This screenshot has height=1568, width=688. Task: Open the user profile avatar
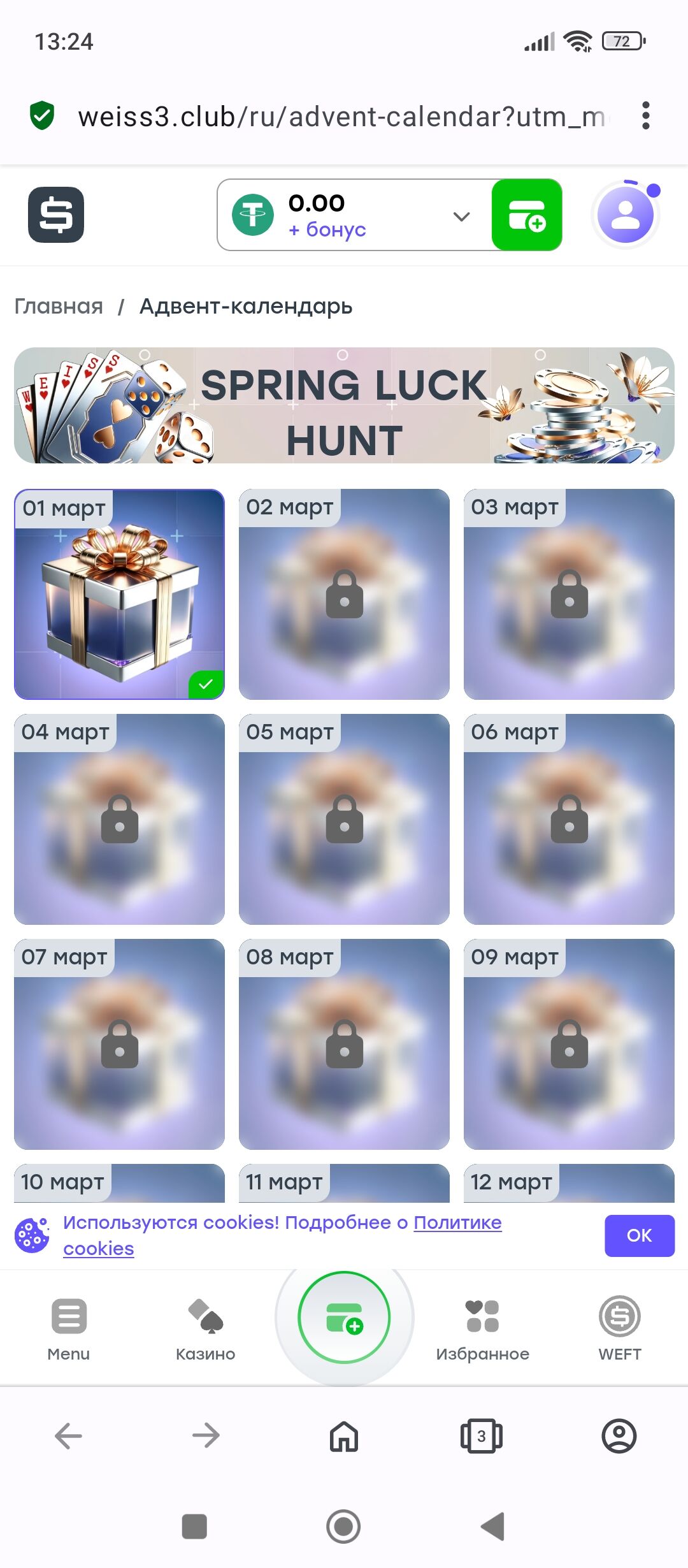626,215
